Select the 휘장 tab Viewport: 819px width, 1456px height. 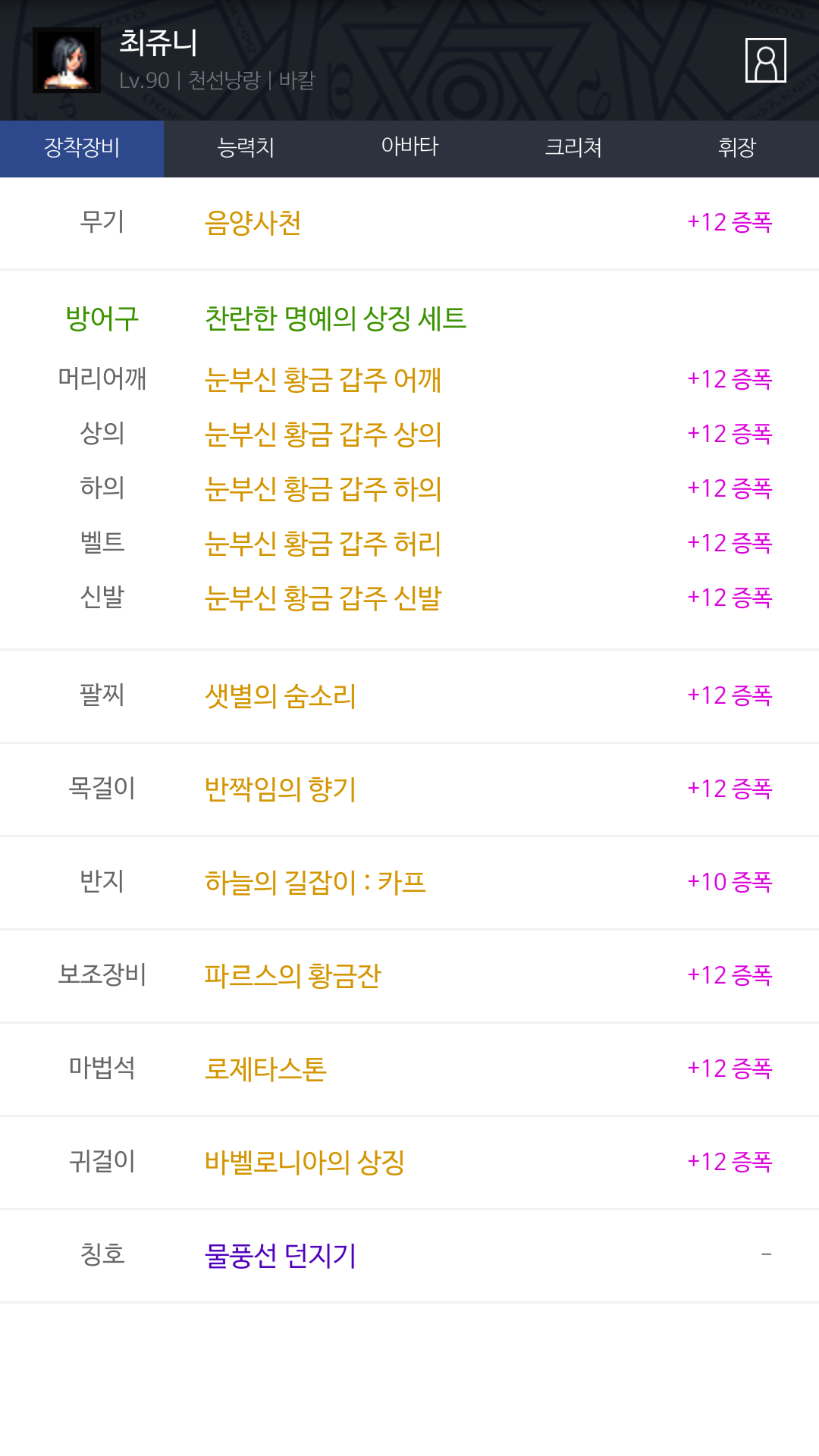(737, 148)
